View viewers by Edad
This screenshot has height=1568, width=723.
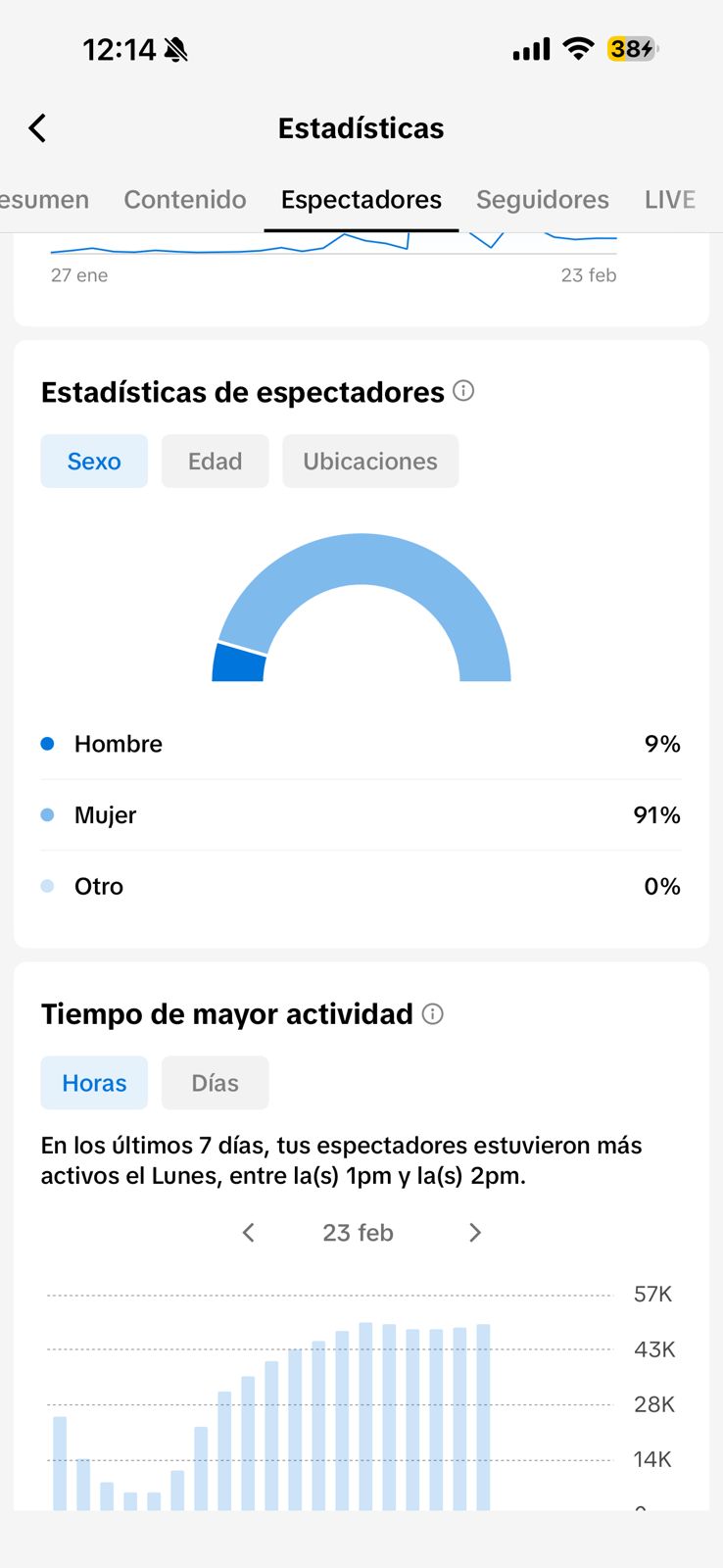pos(215,462)
